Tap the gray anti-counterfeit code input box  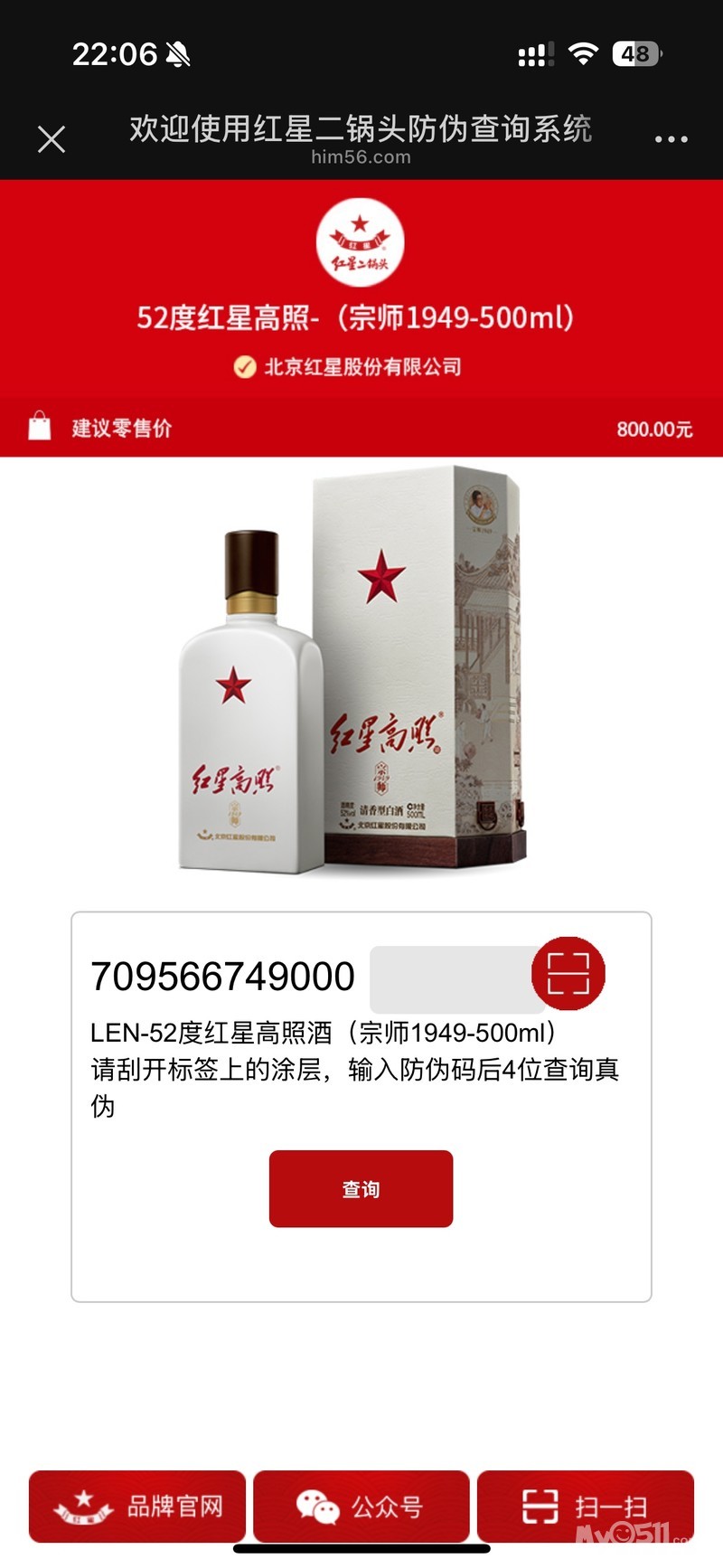pyautogui.click(x=452, y=978)
